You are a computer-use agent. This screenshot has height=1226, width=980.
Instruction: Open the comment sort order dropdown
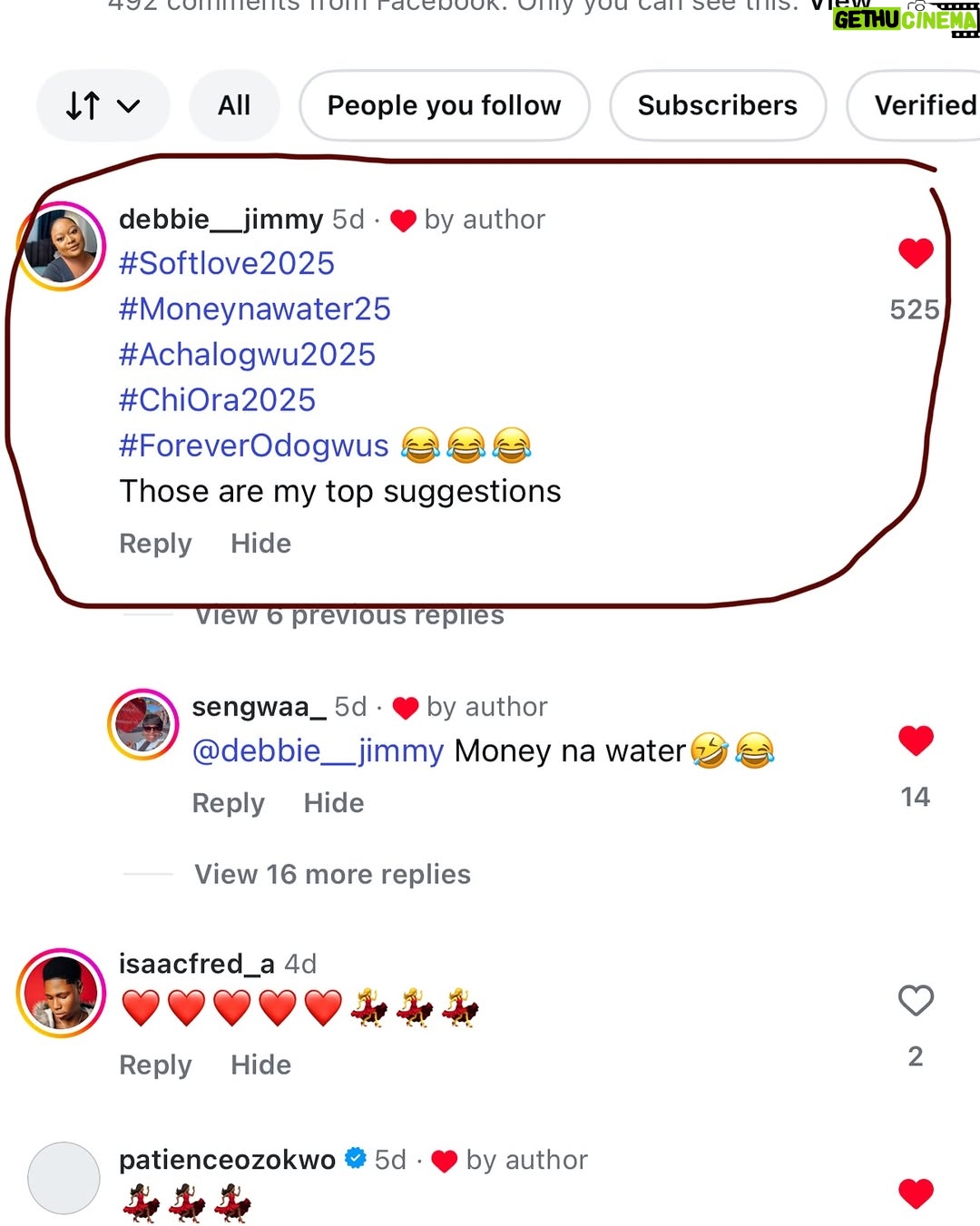tap(103, 105)
